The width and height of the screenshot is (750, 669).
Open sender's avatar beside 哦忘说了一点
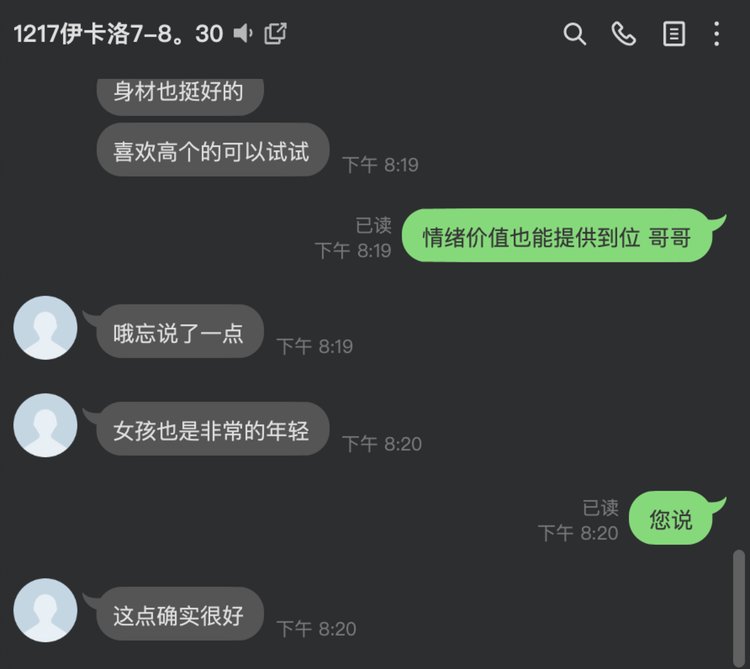click(x=45, y=328)
